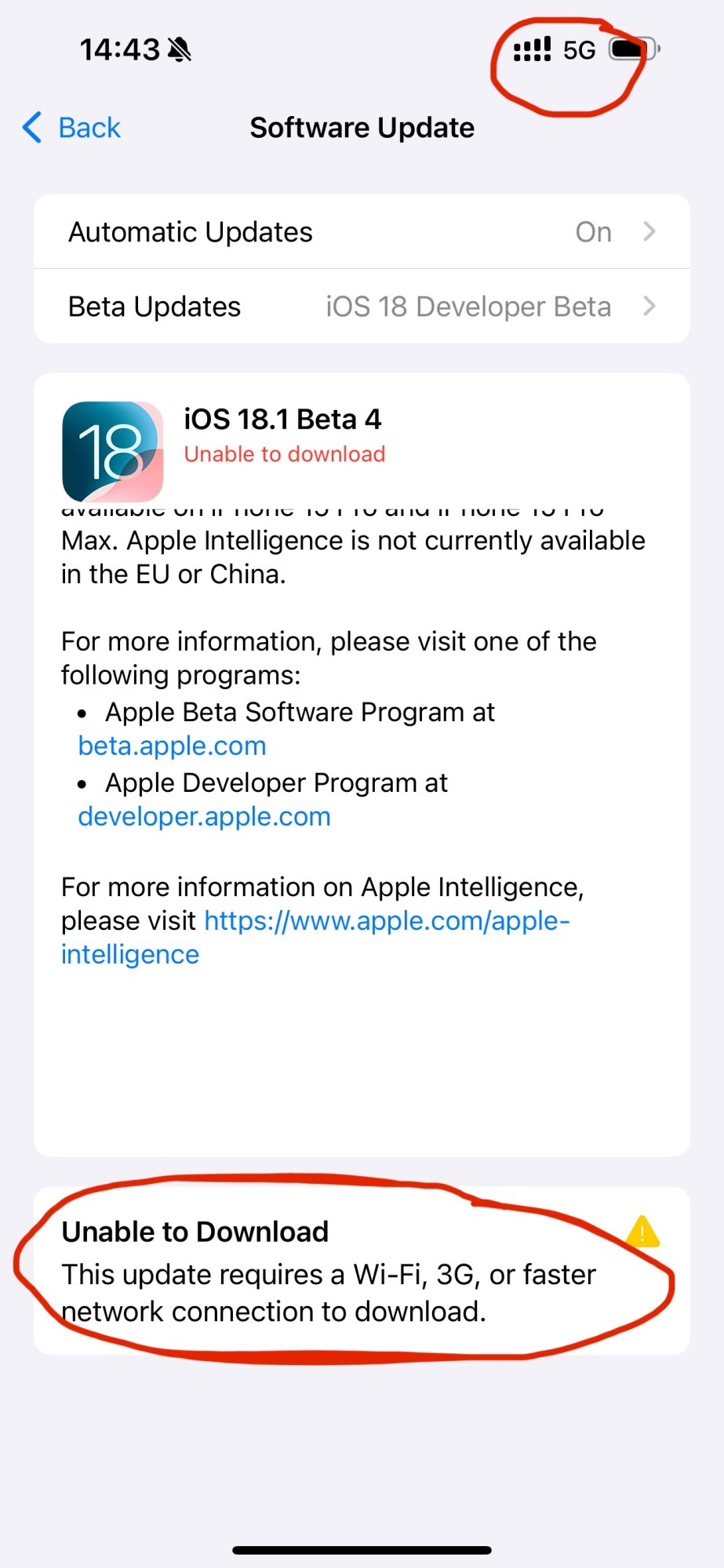Viewport: 724px width, 1568px height.
Task: Visit the developer.apple.com link
Action: click(204, 816)
